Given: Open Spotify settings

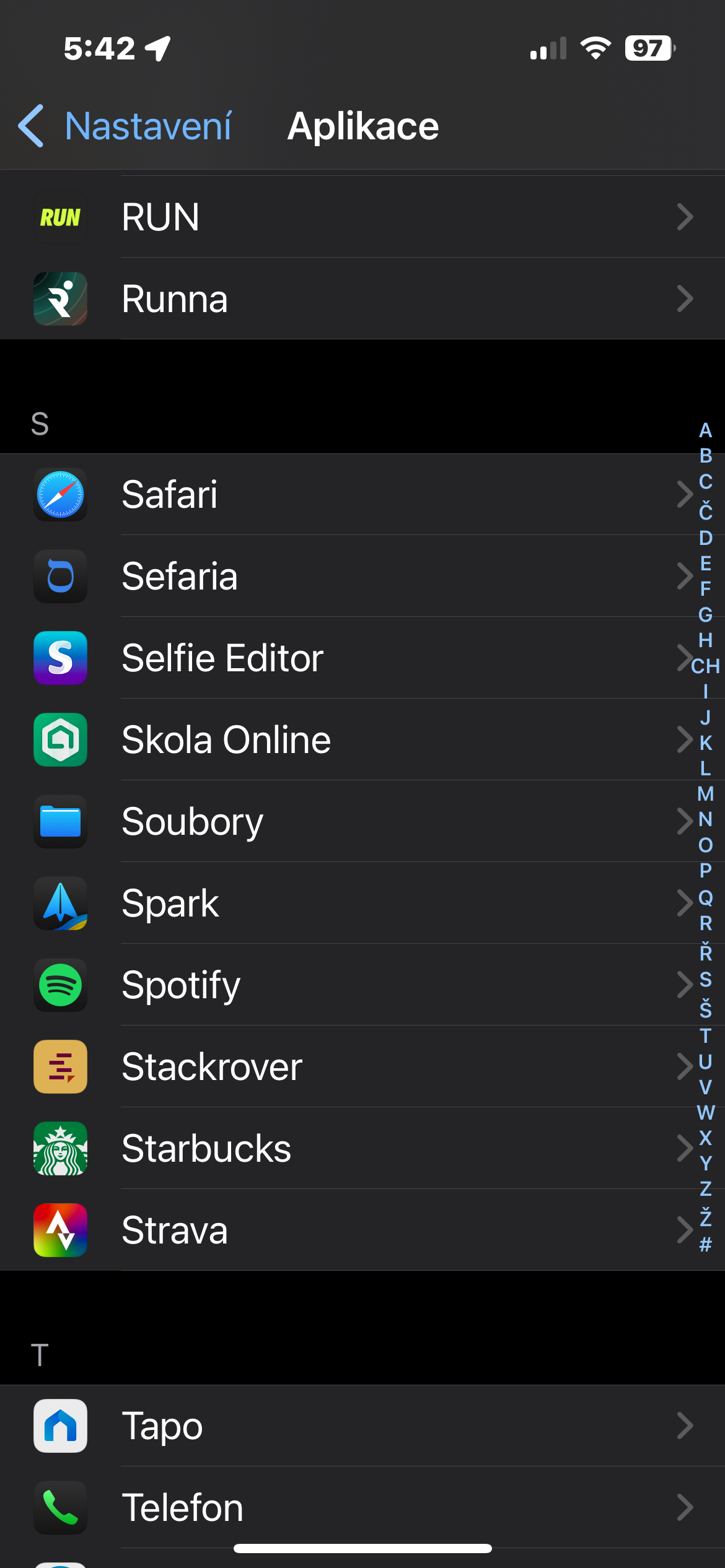Looking at the screenshot, I should (x=362, y=985).
